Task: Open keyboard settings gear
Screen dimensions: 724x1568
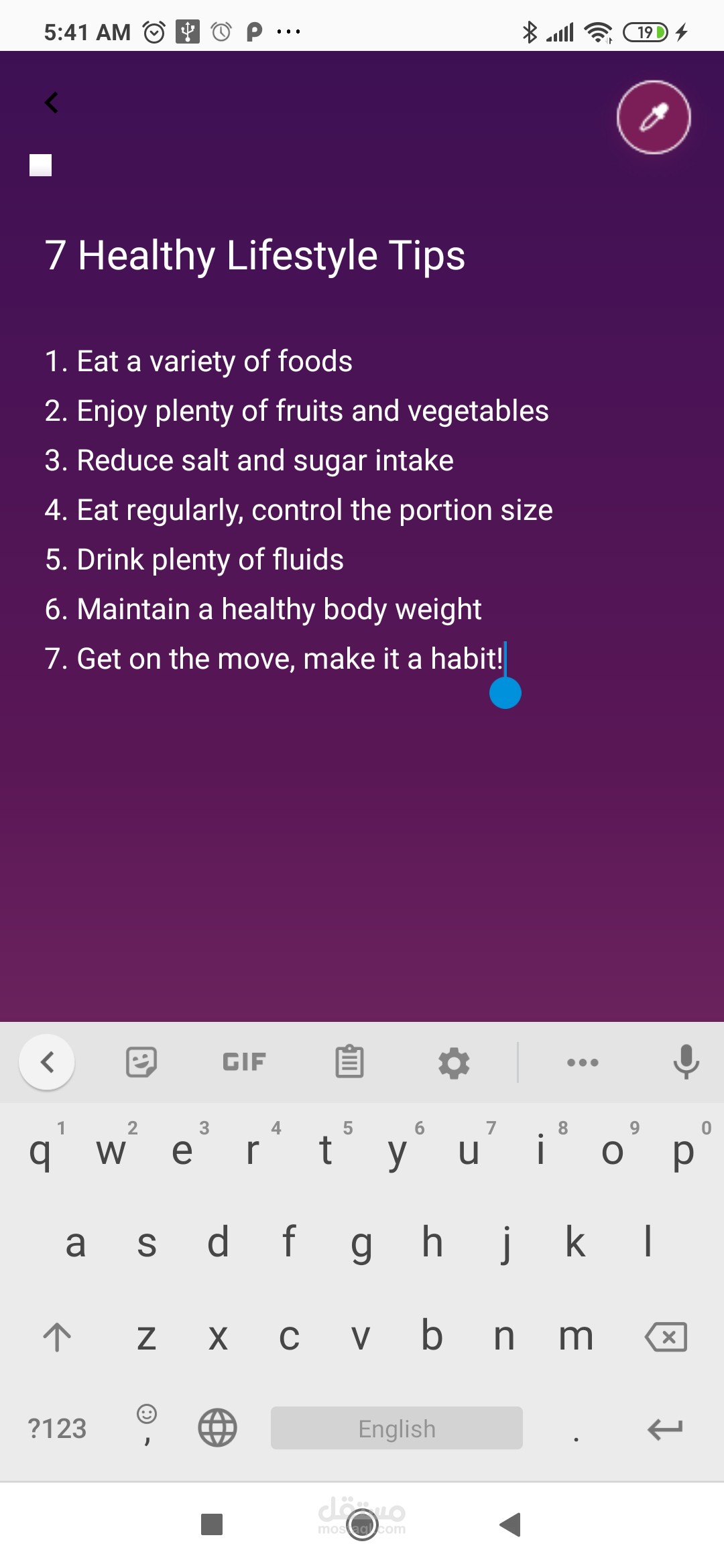Action: click(454, 1063)
